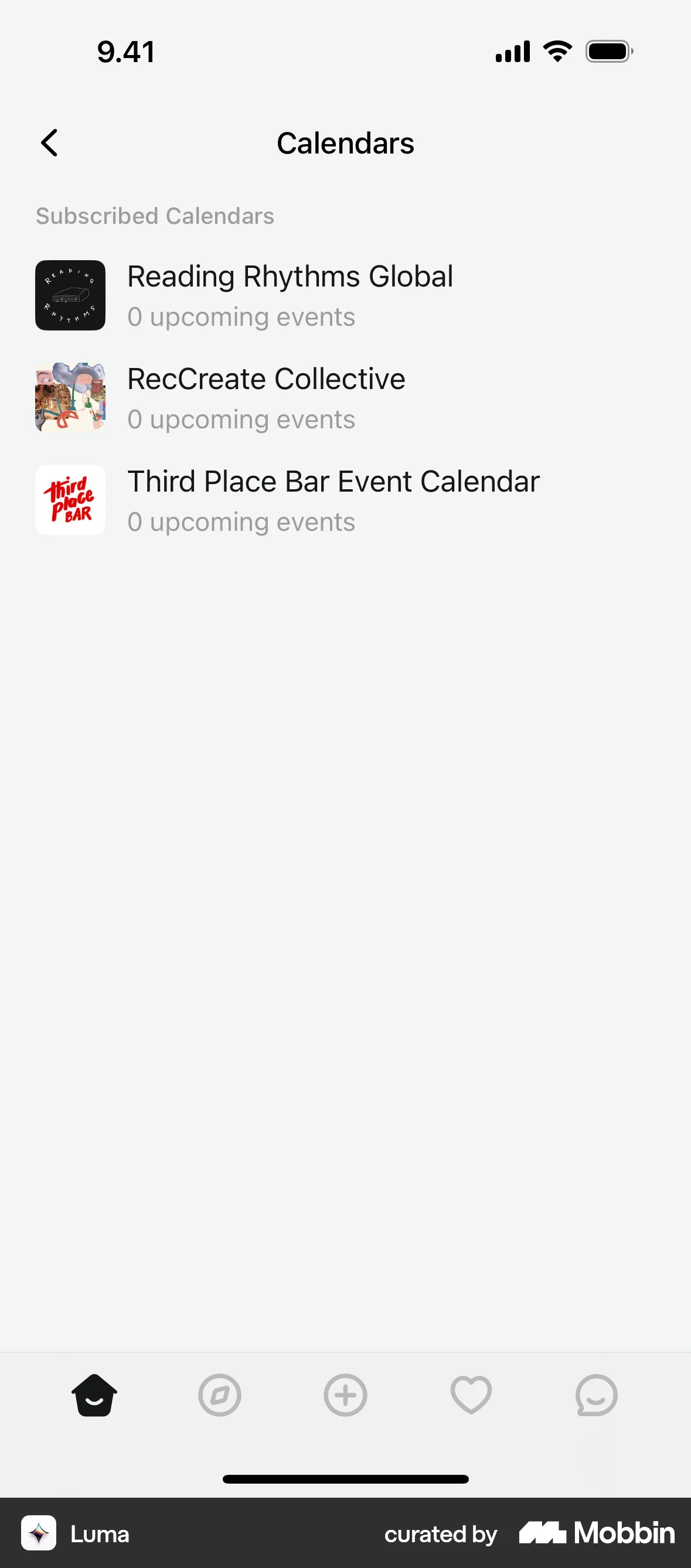The height and width of the screenshot is (1568, 691).
Task: Open the heart favorites tab
Action: (471, 1395)
